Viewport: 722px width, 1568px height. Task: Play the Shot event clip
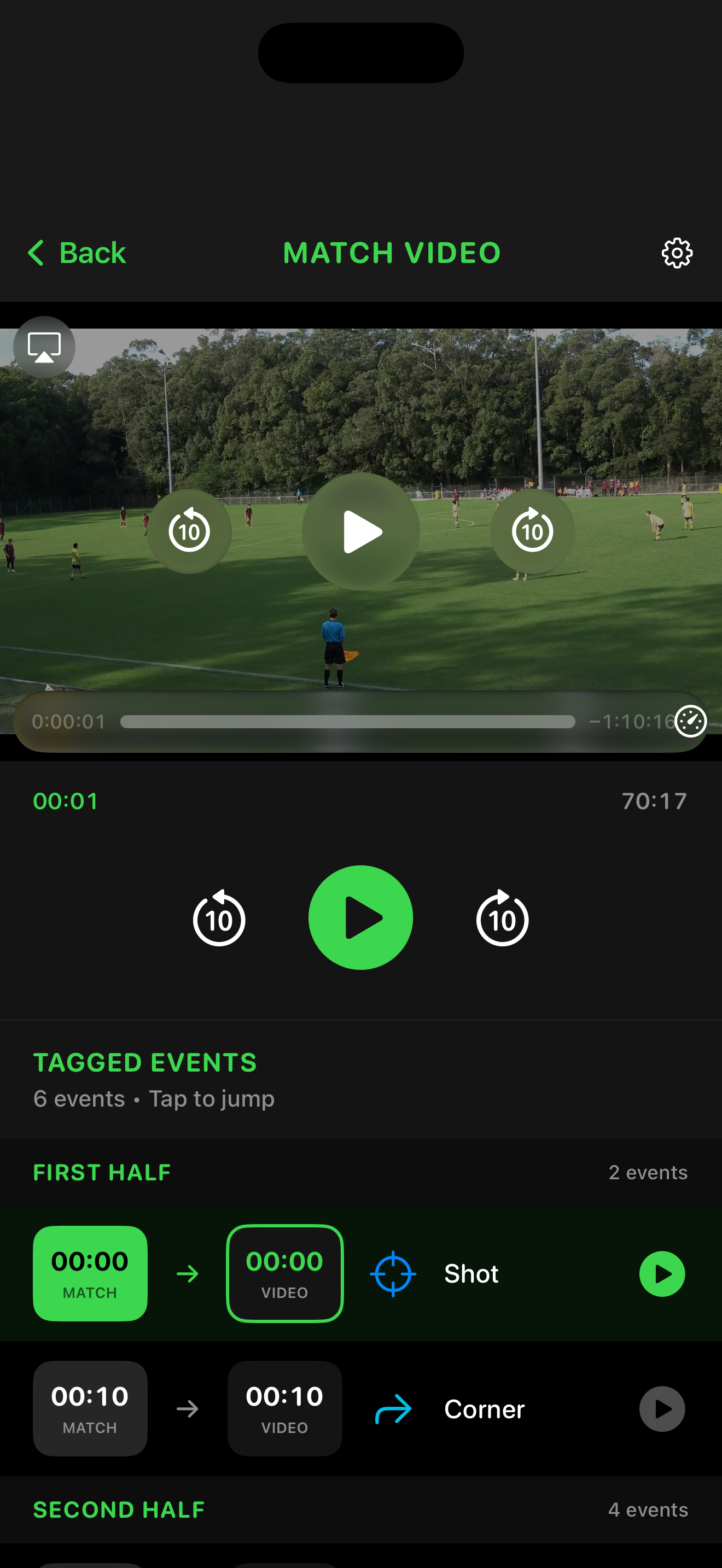[x=662, y=1274]
